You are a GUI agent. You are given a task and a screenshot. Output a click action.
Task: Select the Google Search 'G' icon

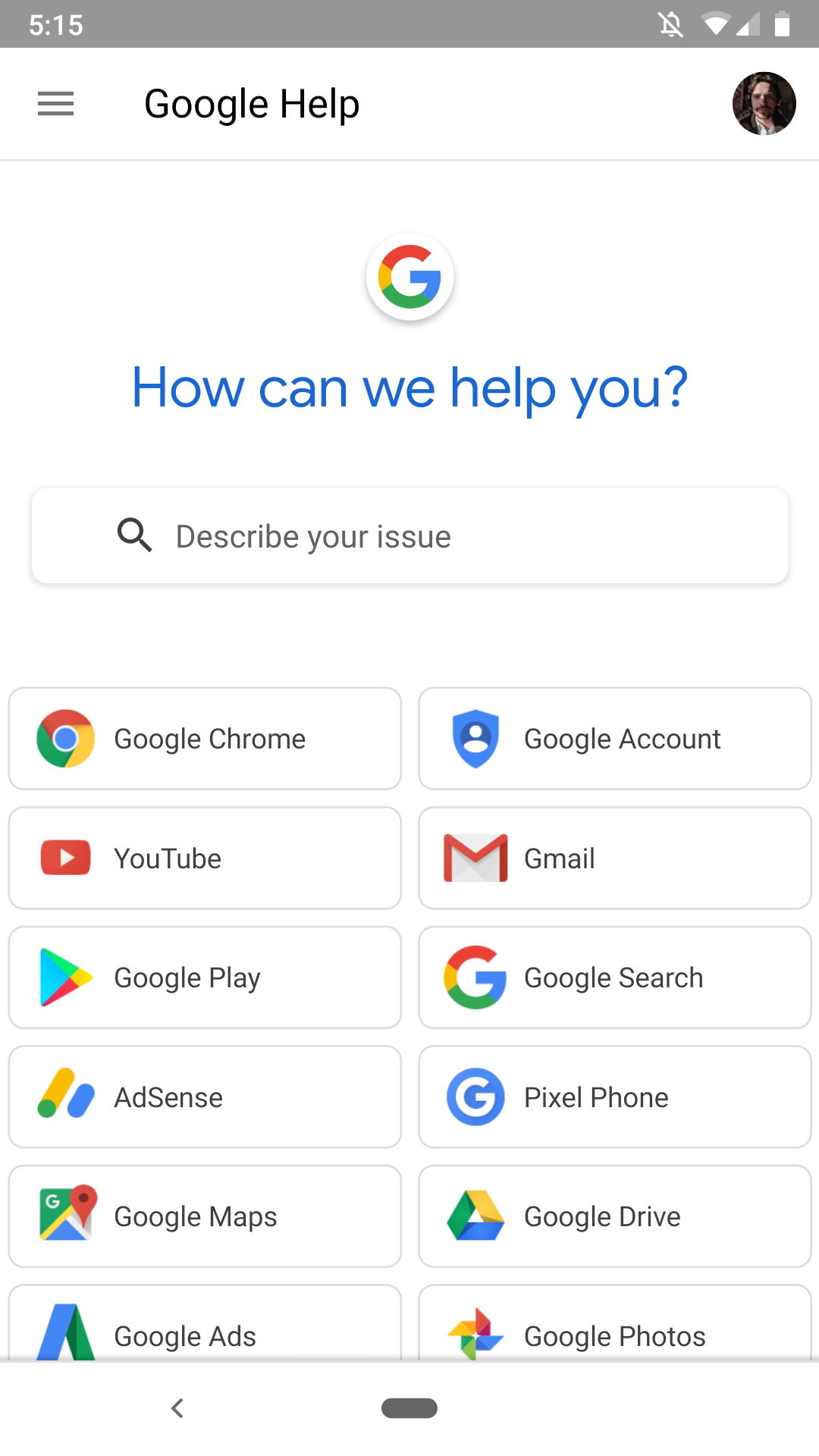click(474, 977)
